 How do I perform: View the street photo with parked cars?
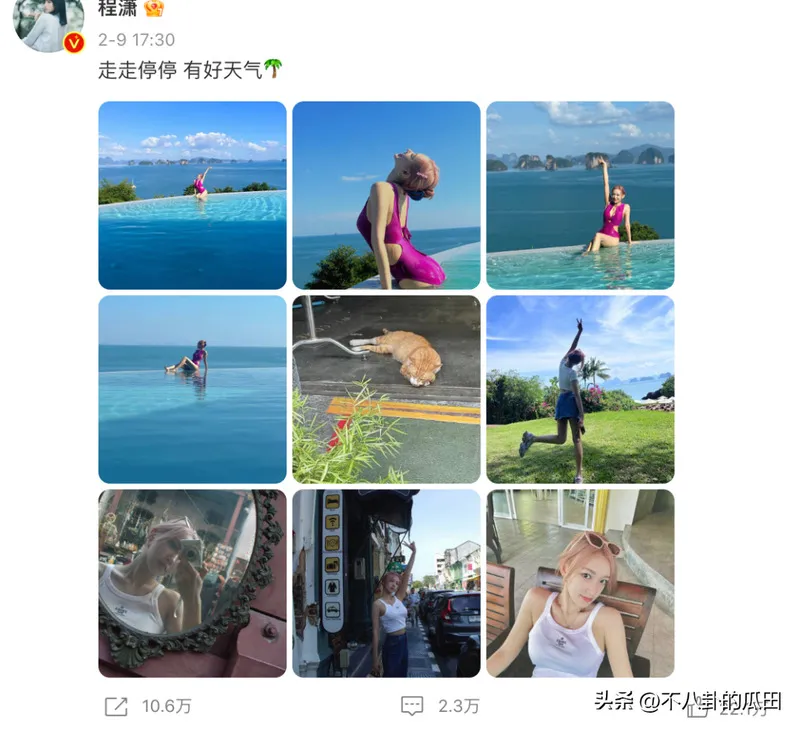pyautogui.click(x=386, y=583)
